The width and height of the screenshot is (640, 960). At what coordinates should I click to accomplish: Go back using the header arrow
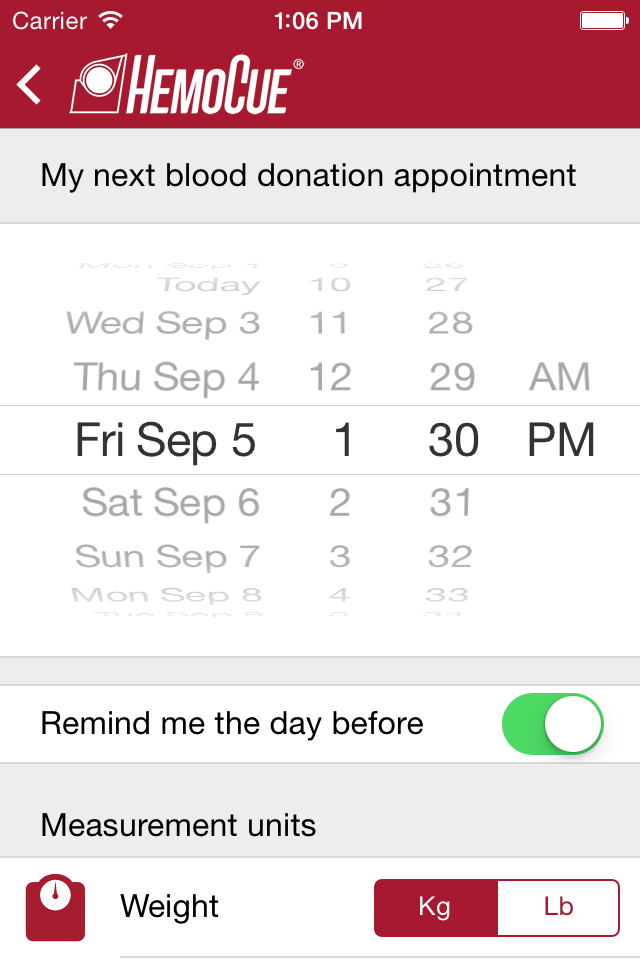click(x=30, y=85)
